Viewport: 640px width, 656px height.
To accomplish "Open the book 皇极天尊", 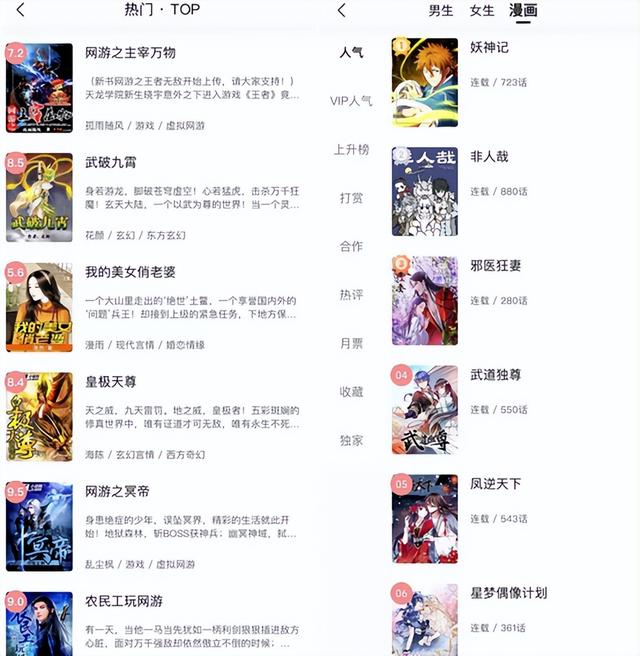I will click(x=110, y=382).
